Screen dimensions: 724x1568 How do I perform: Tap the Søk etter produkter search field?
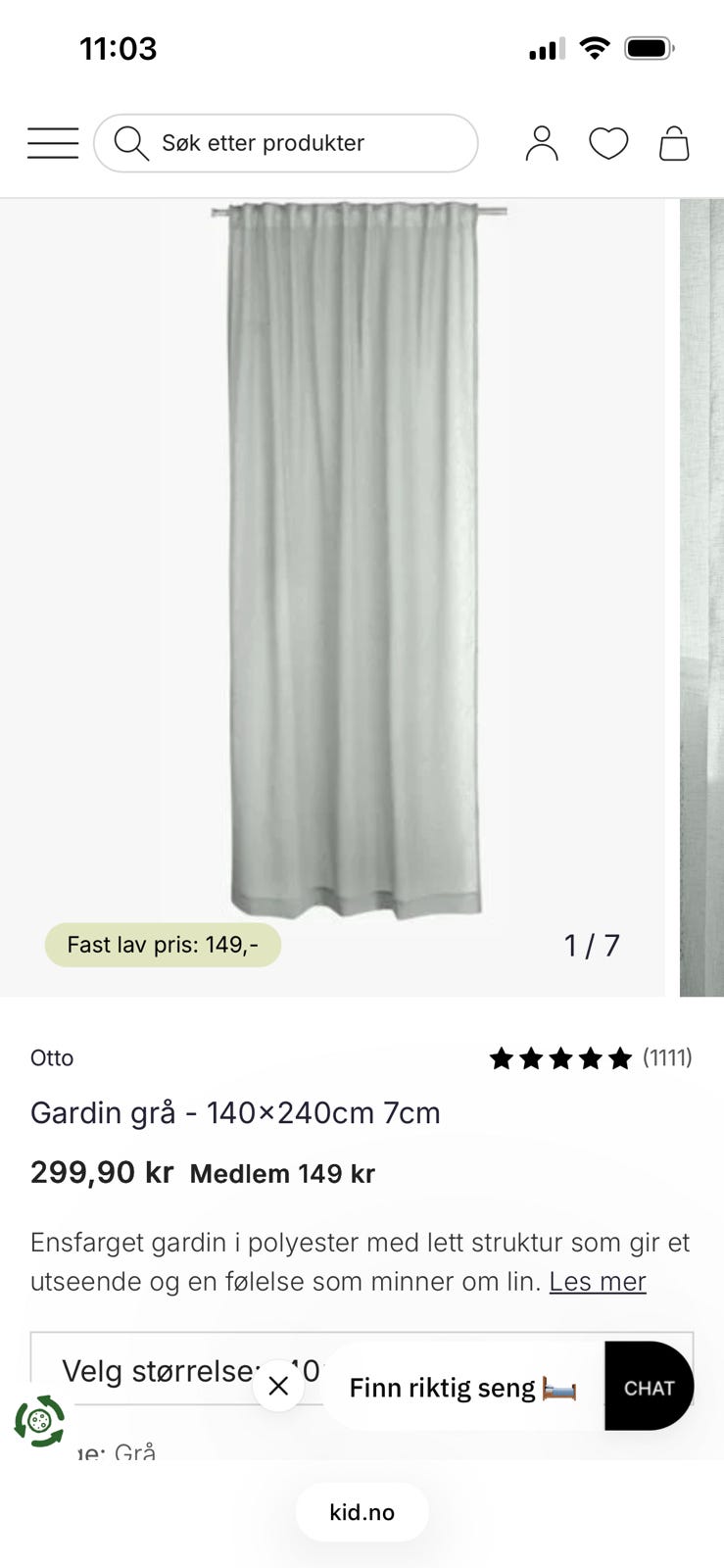[x=284, y=142]
